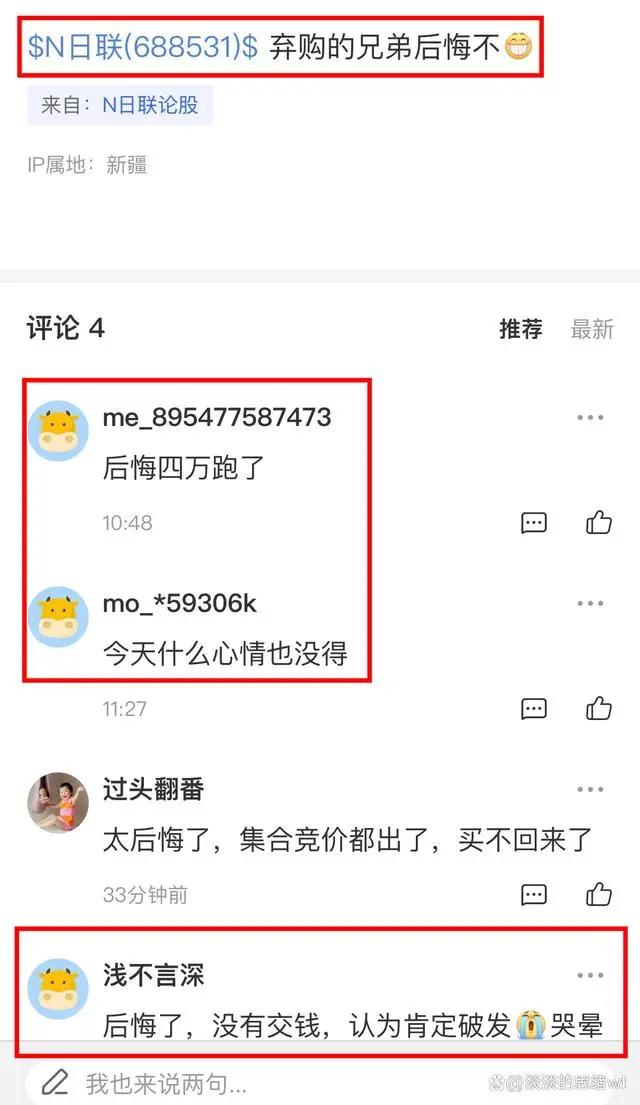Like the 后悔四万跑了 comment
The image size is (640, 1105).
coord(599,522)
